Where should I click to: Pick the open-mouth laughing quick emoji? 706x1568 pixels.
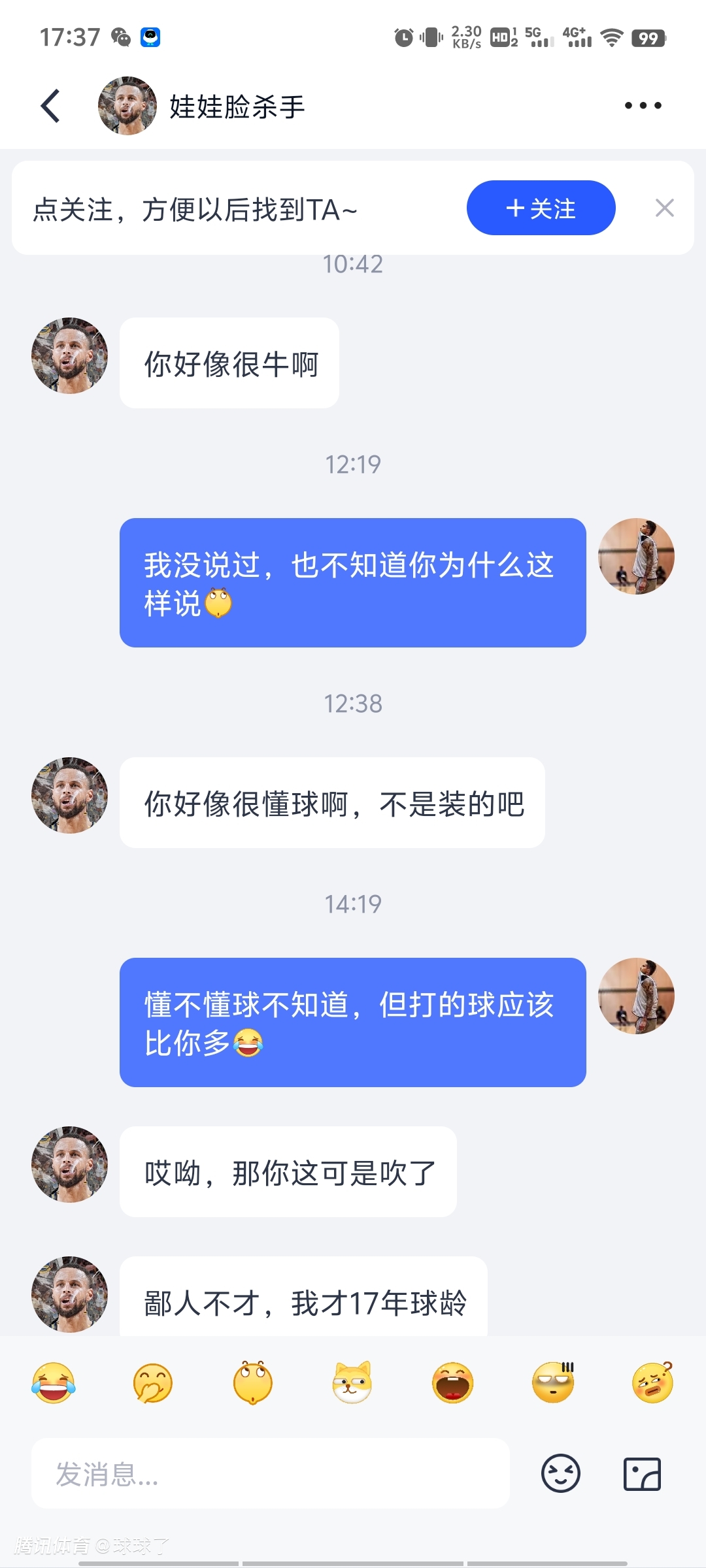452,1382
